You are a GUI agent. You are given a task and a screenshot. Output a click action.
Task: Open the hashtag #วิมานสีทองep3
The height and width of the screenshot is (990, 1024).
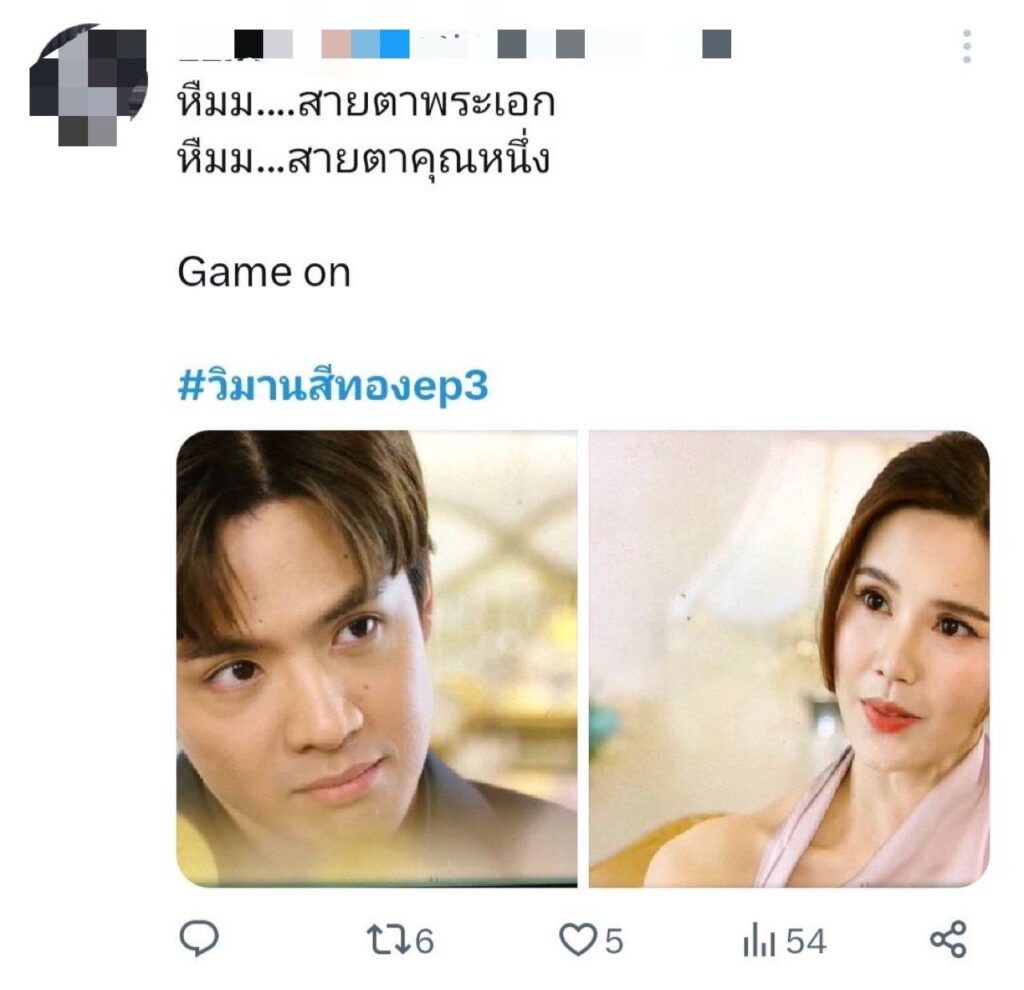333,387
